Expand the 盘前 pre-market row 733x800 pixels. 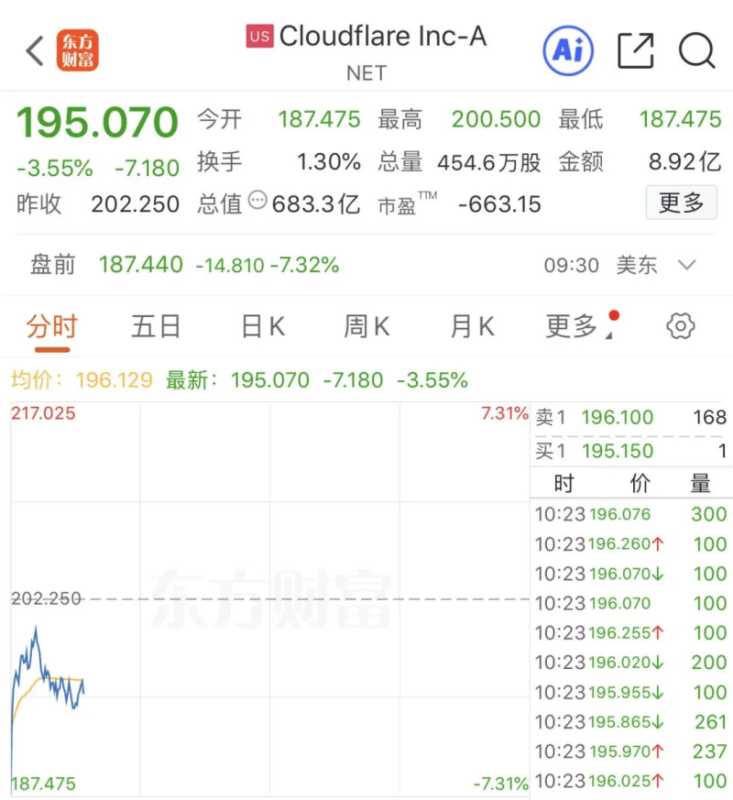tap(687, 265)
